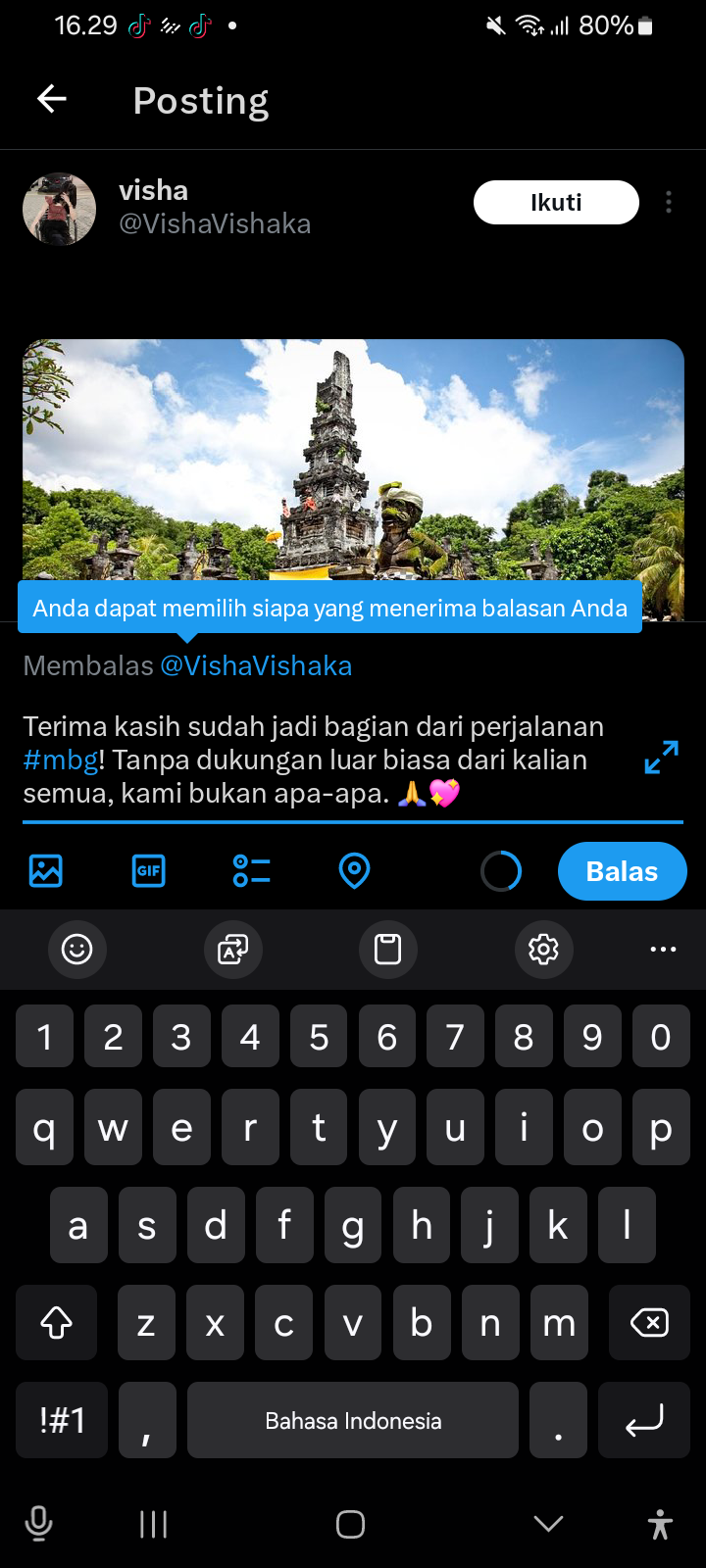Open the keyboard emoji picker
706x1568 pixels.
[76, 949]
